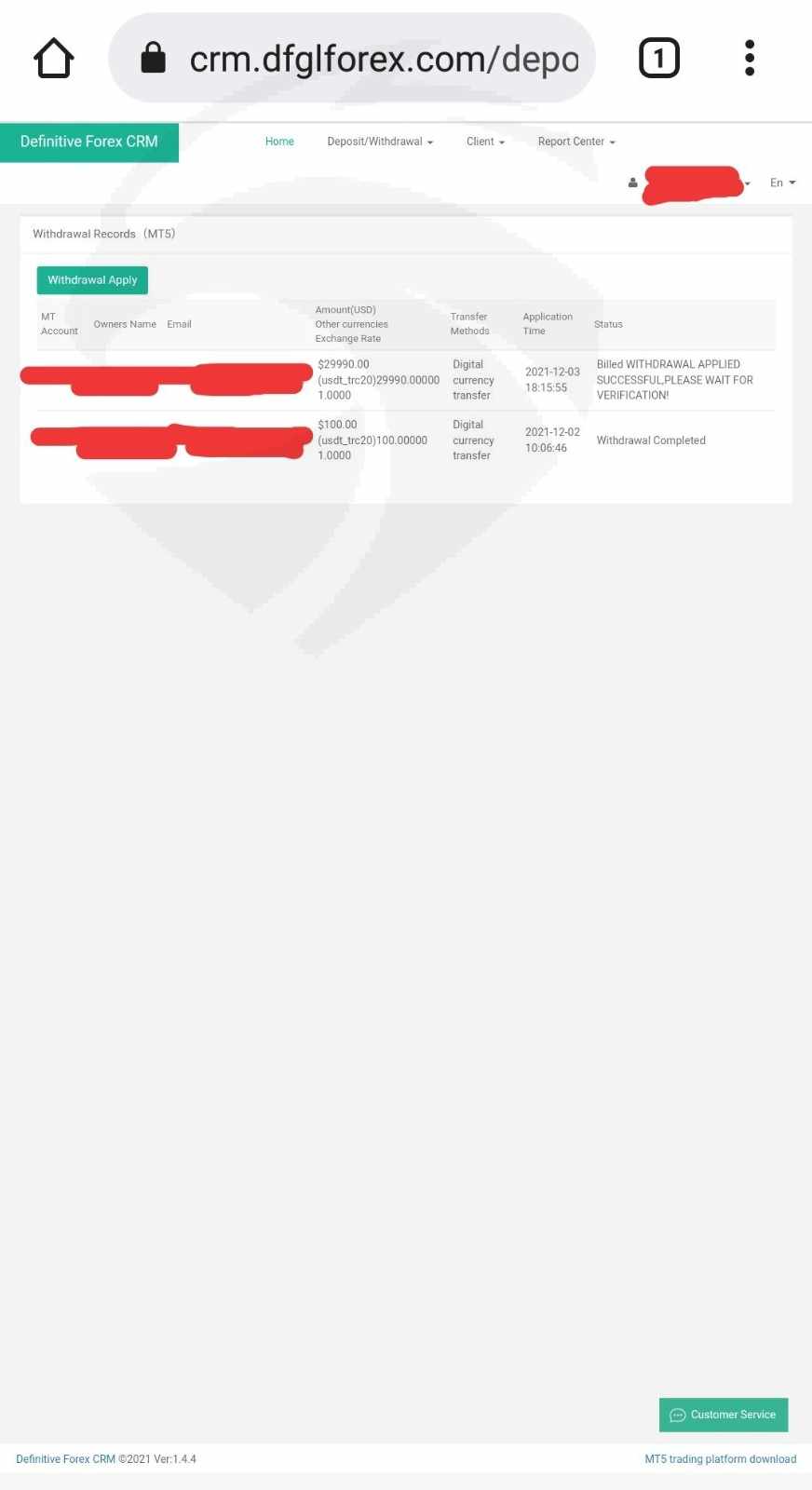Open the Definitive Forex CRM header
This screenshot has width=812, height=1490.
pos(89,142)
